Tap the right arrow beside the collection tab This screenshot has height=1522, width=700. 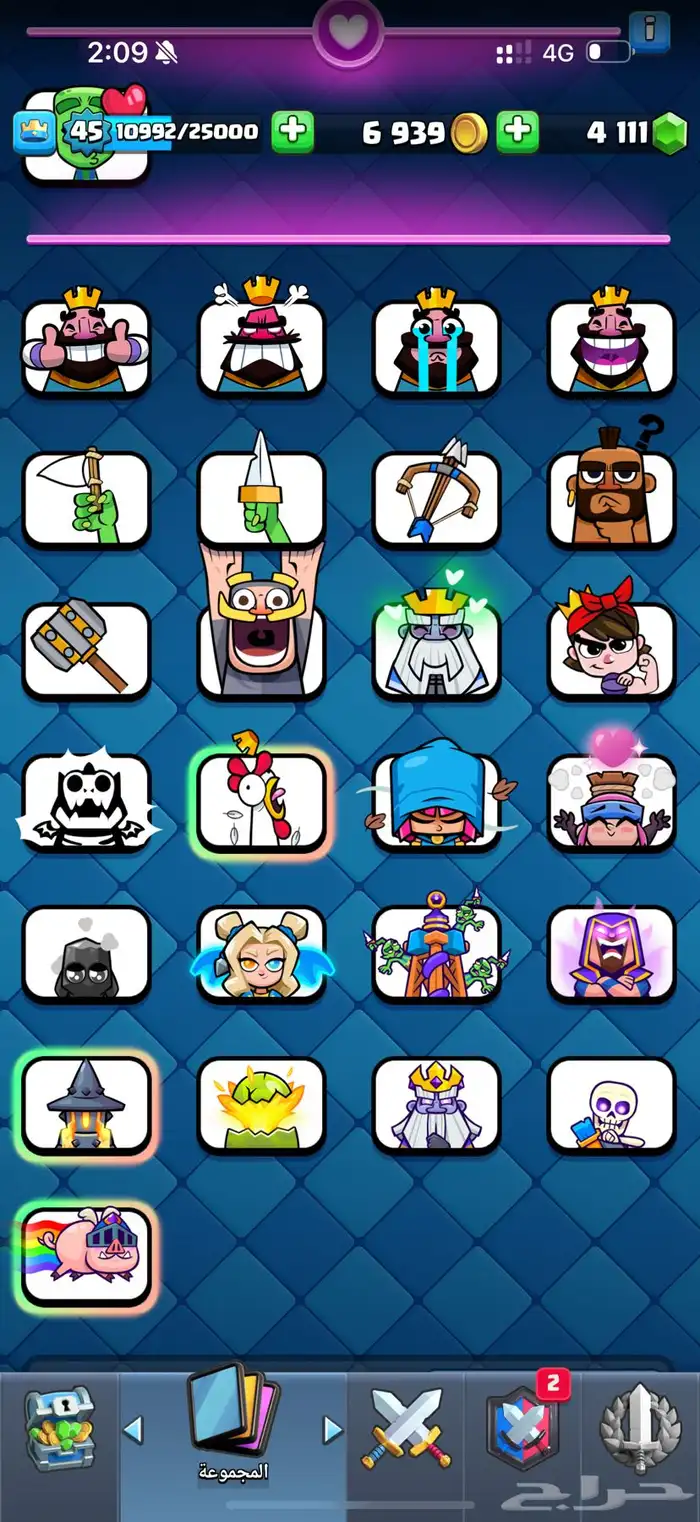tap(333, 1430)
